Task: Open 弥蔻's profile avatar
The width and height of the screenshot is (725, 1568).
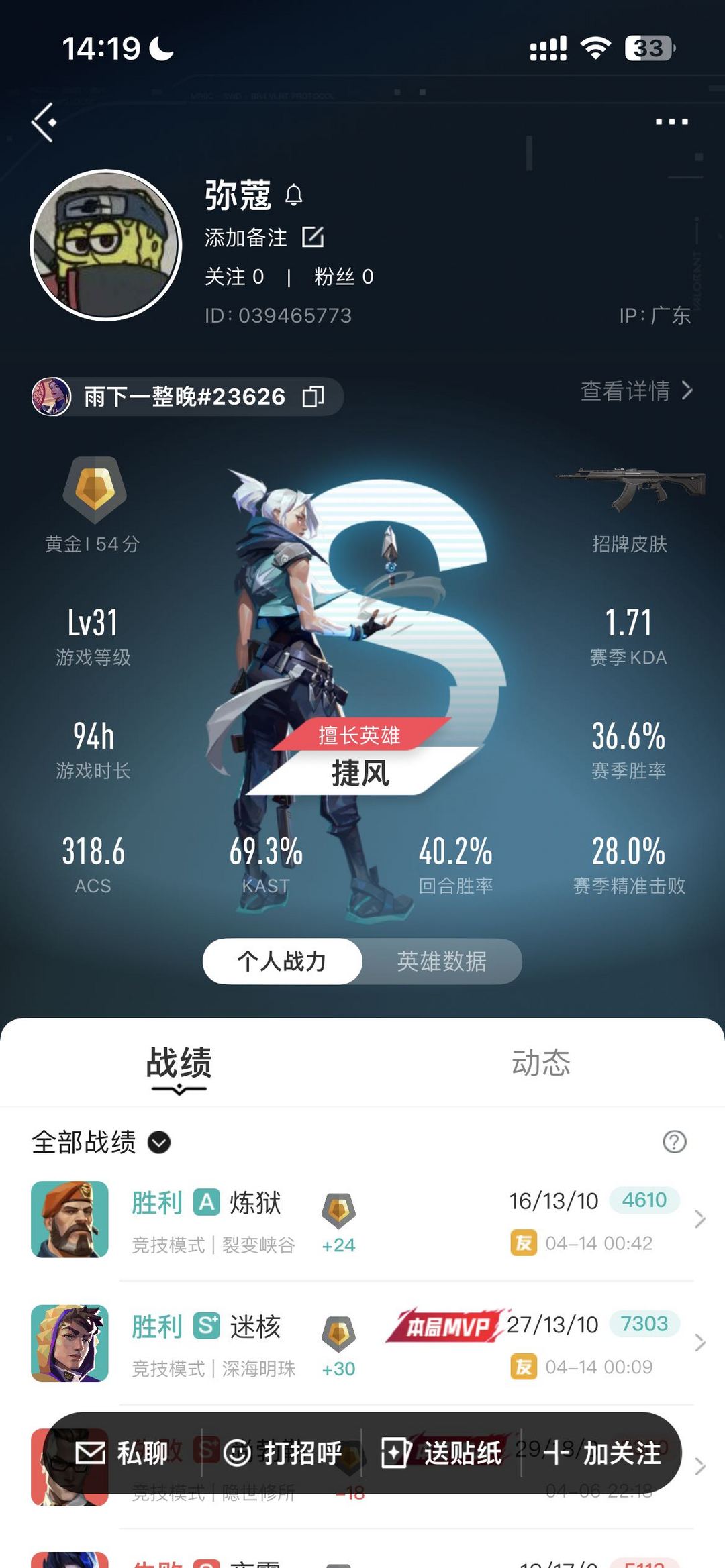Action: point(106,245)
